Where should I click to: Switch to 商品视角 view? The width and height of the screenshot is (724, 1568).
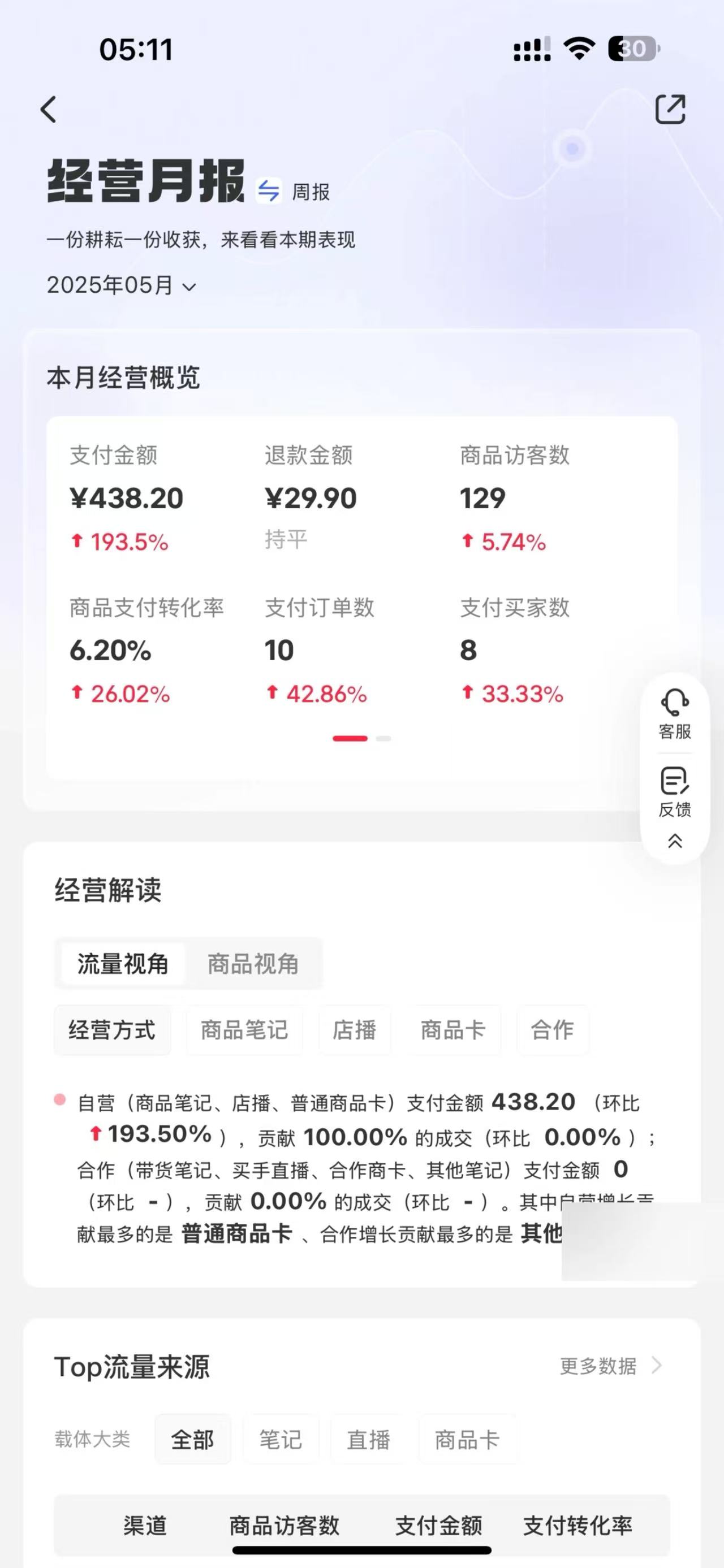[253, 964]
